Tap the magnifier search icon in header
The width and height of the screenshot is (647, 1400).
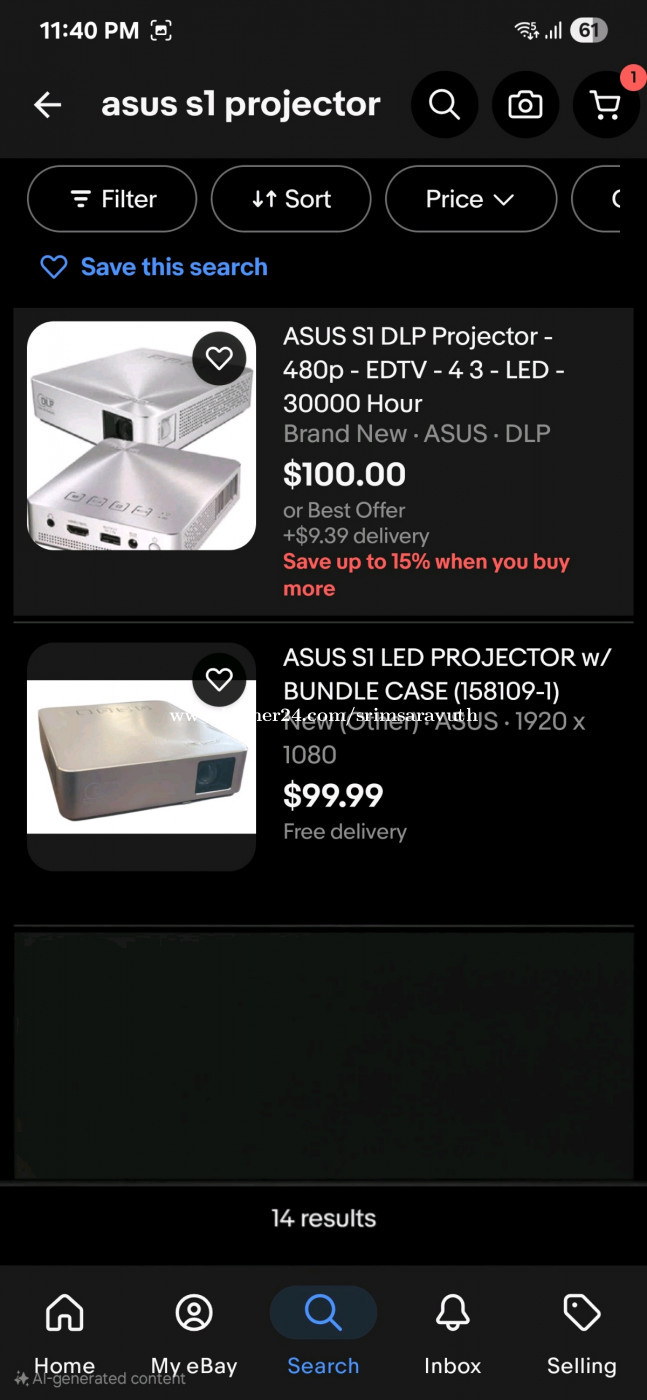(x=444, y=104)
